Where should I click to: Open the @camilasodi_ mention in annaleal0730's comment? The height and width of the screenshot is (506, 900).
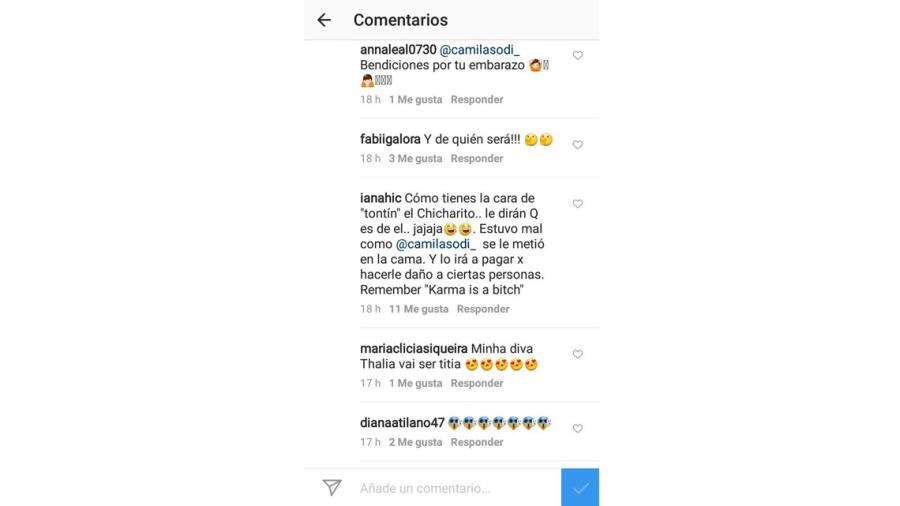pyautogui.click(x=481, y=50)
